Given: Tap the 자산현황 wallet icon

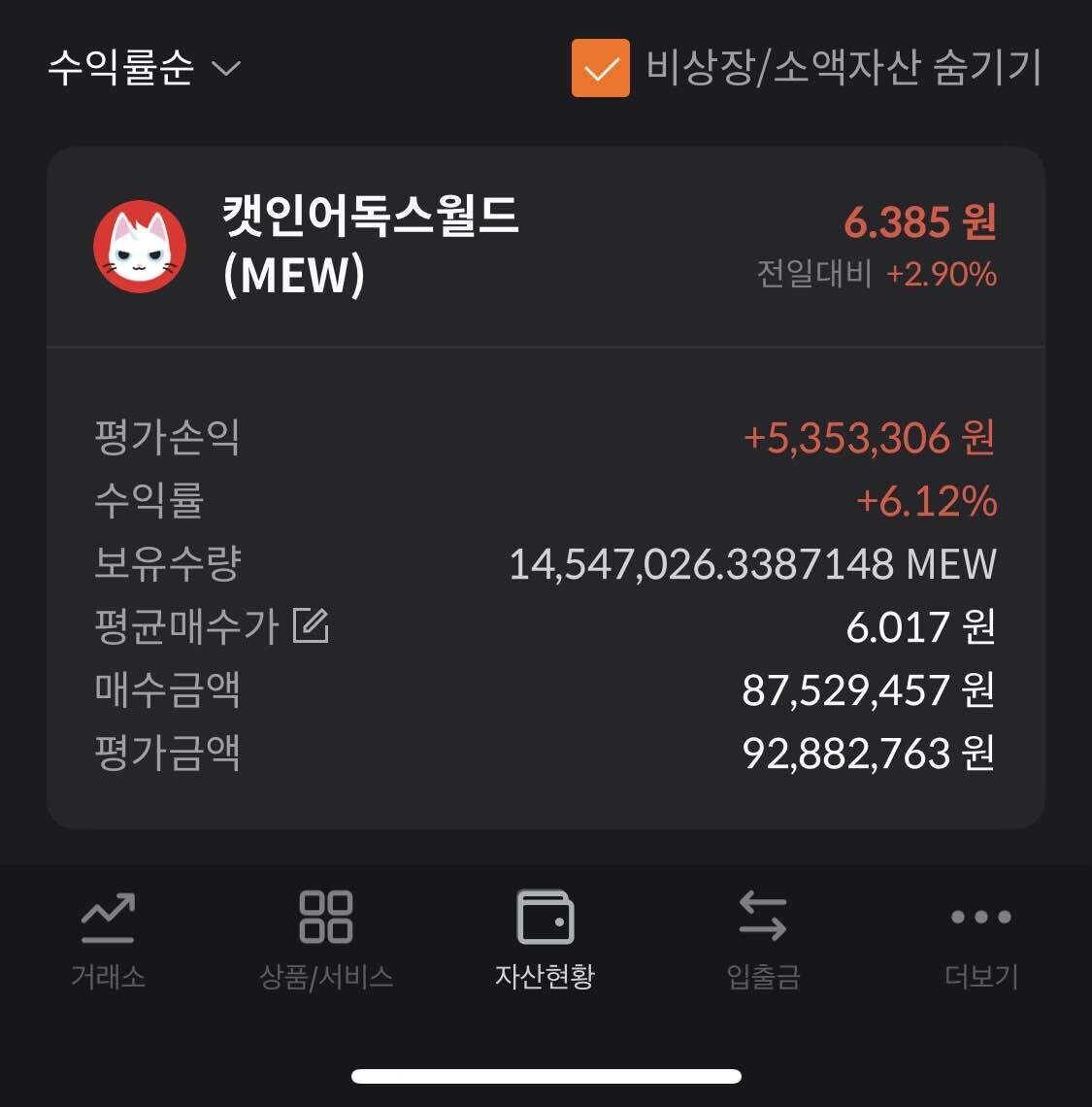Looking at the screenshot, I should (x=546, y=917).
